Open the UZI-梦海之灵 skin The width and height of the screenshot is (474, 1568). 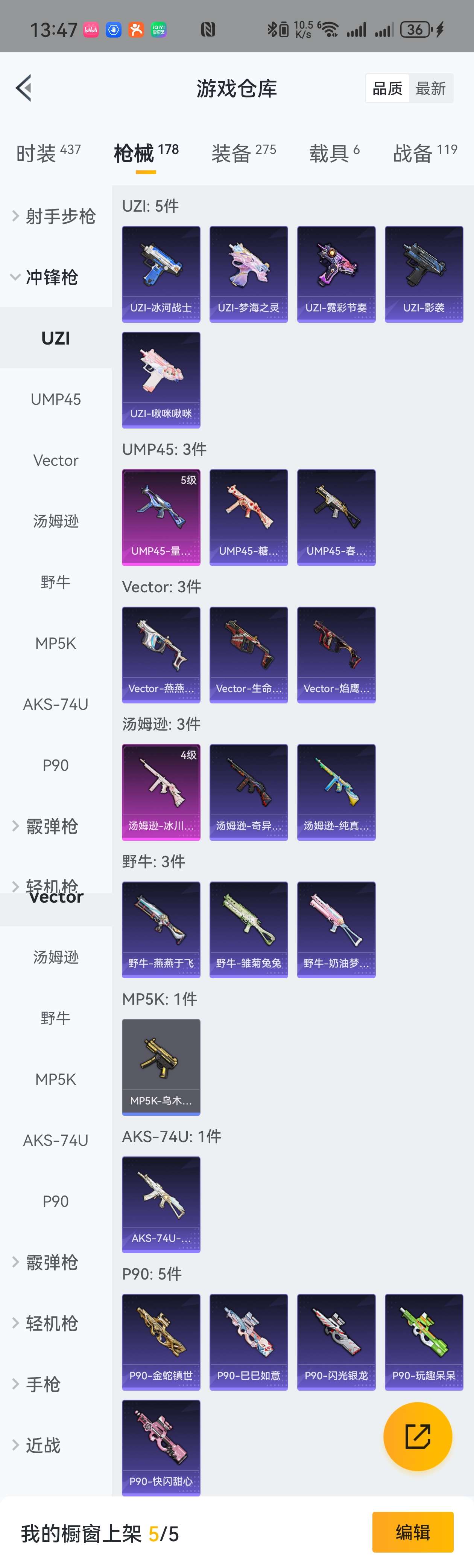248,273
